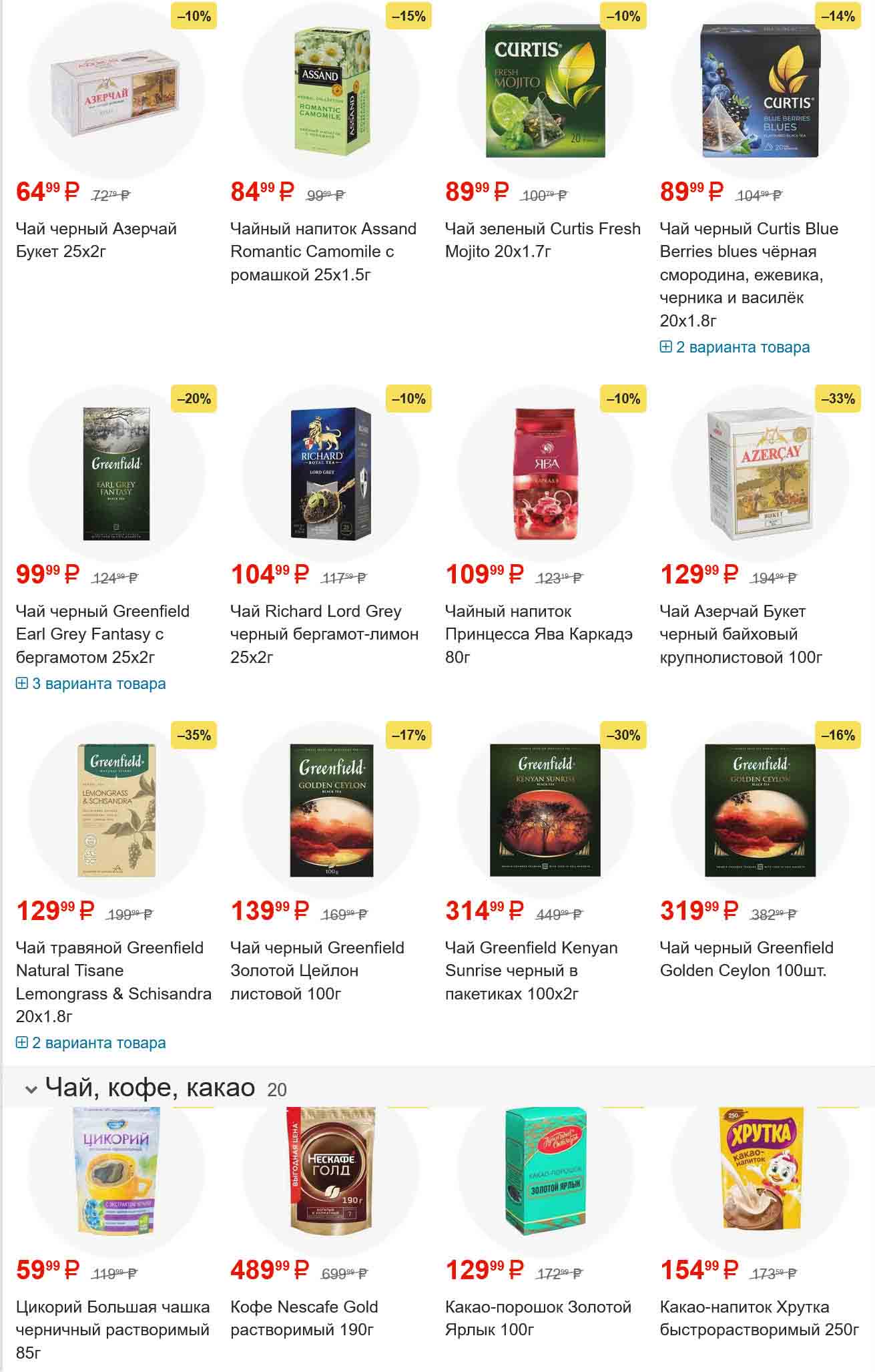This screenshot has width=875, height=1372.
Task: Open Greenfield Earl Grey Fantasy tea
Action: coord(102,634)
